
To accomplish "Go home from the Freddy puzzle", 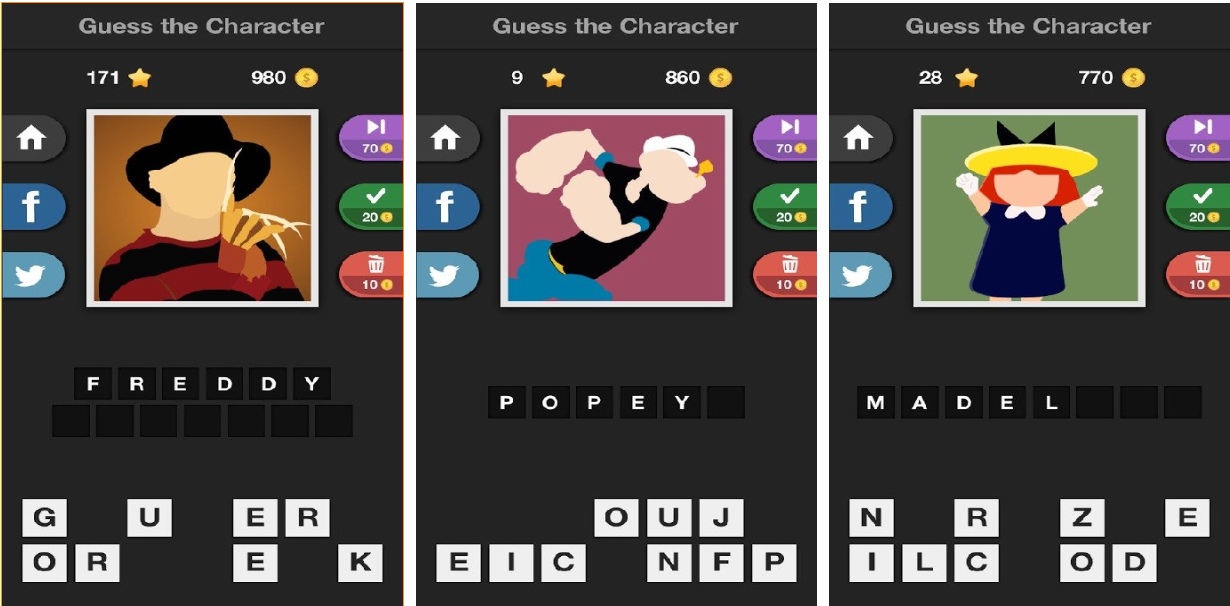I will [x=32, y=138].
